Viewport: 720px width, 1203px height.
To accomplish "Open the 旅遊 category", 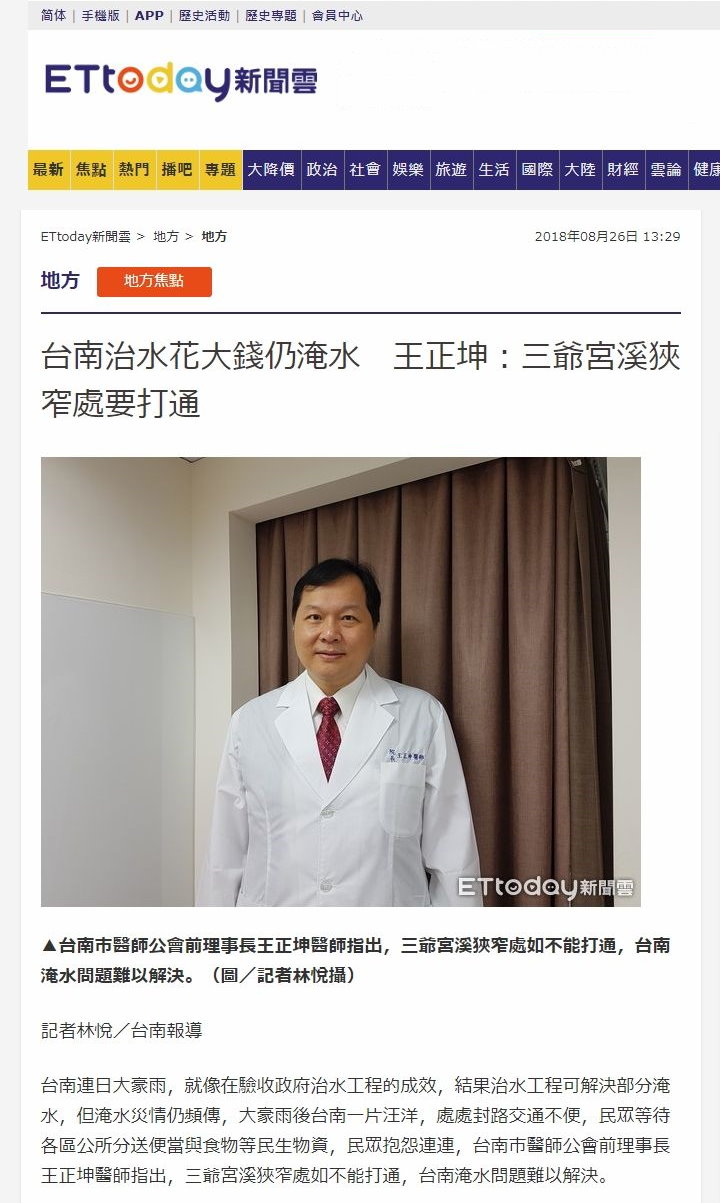I will click(x=451, y=170).
